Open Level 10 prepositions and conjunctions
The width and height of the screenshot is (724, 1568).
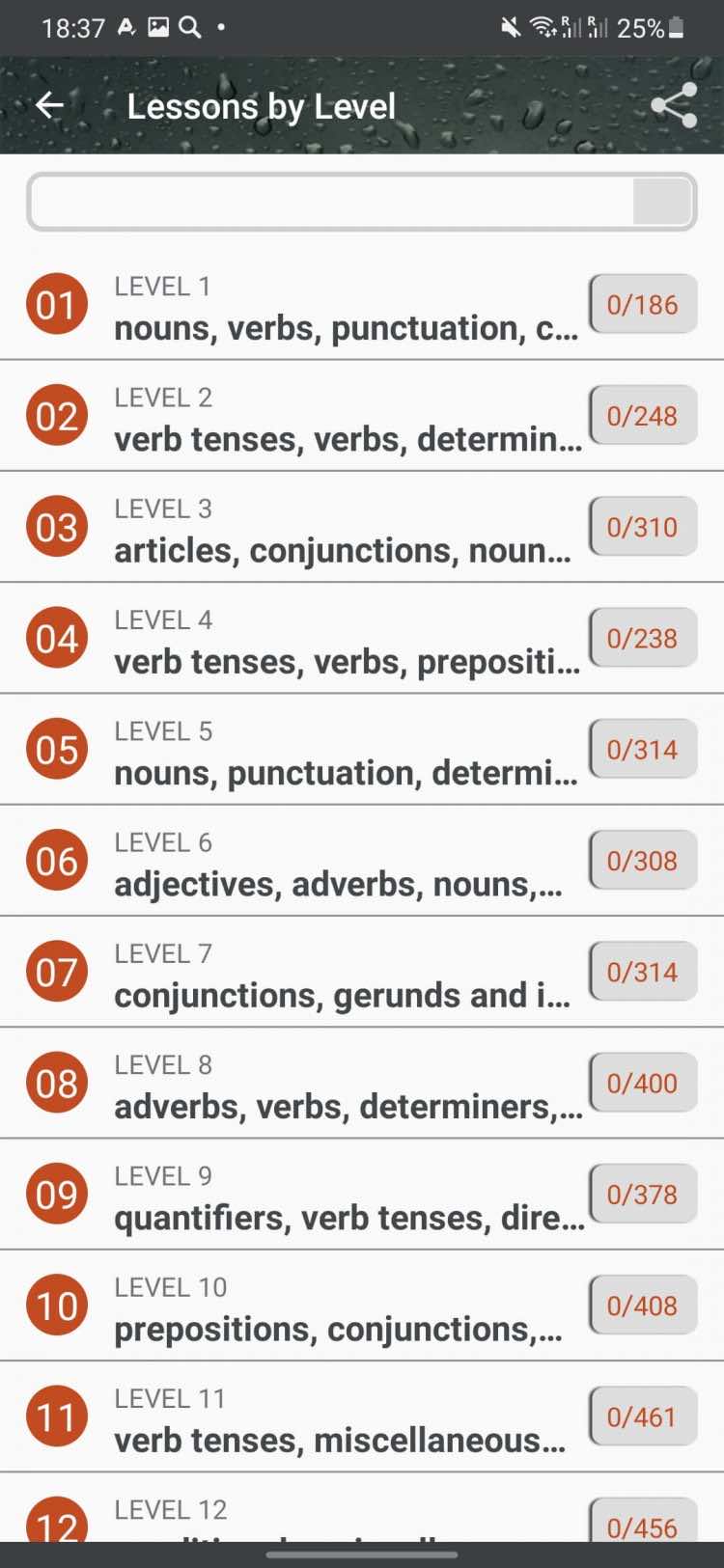click(346, 1306)
